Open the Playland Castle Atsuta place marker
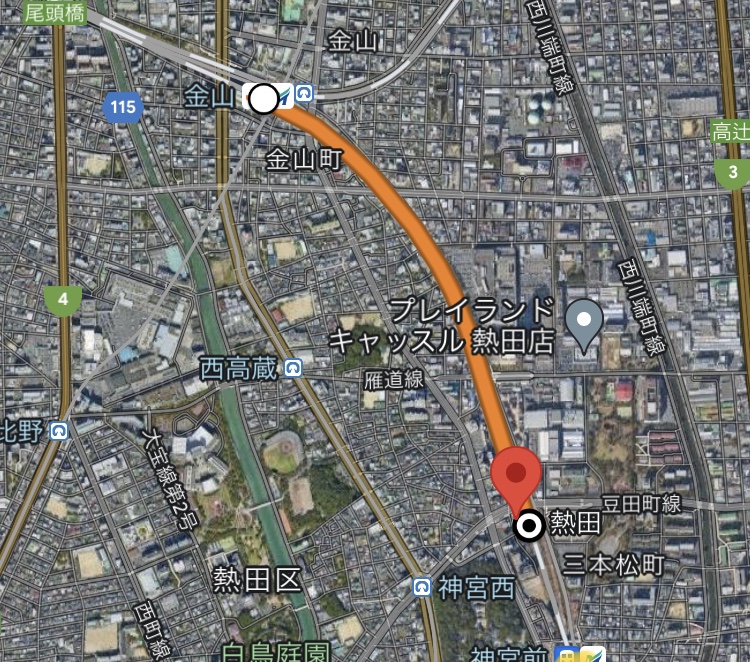 (584, 322)
